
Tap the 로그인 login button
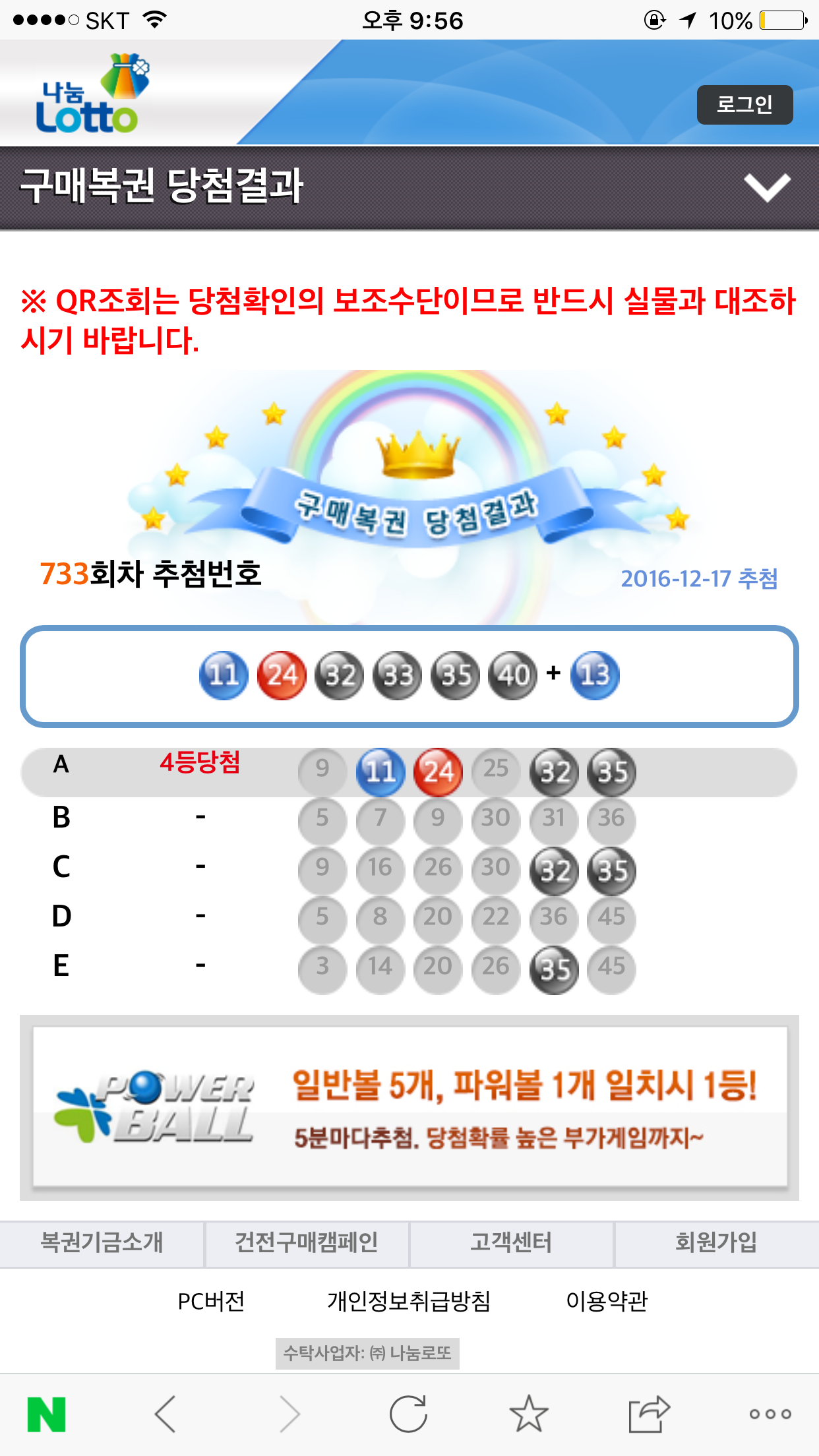click(x=744, y=105)
